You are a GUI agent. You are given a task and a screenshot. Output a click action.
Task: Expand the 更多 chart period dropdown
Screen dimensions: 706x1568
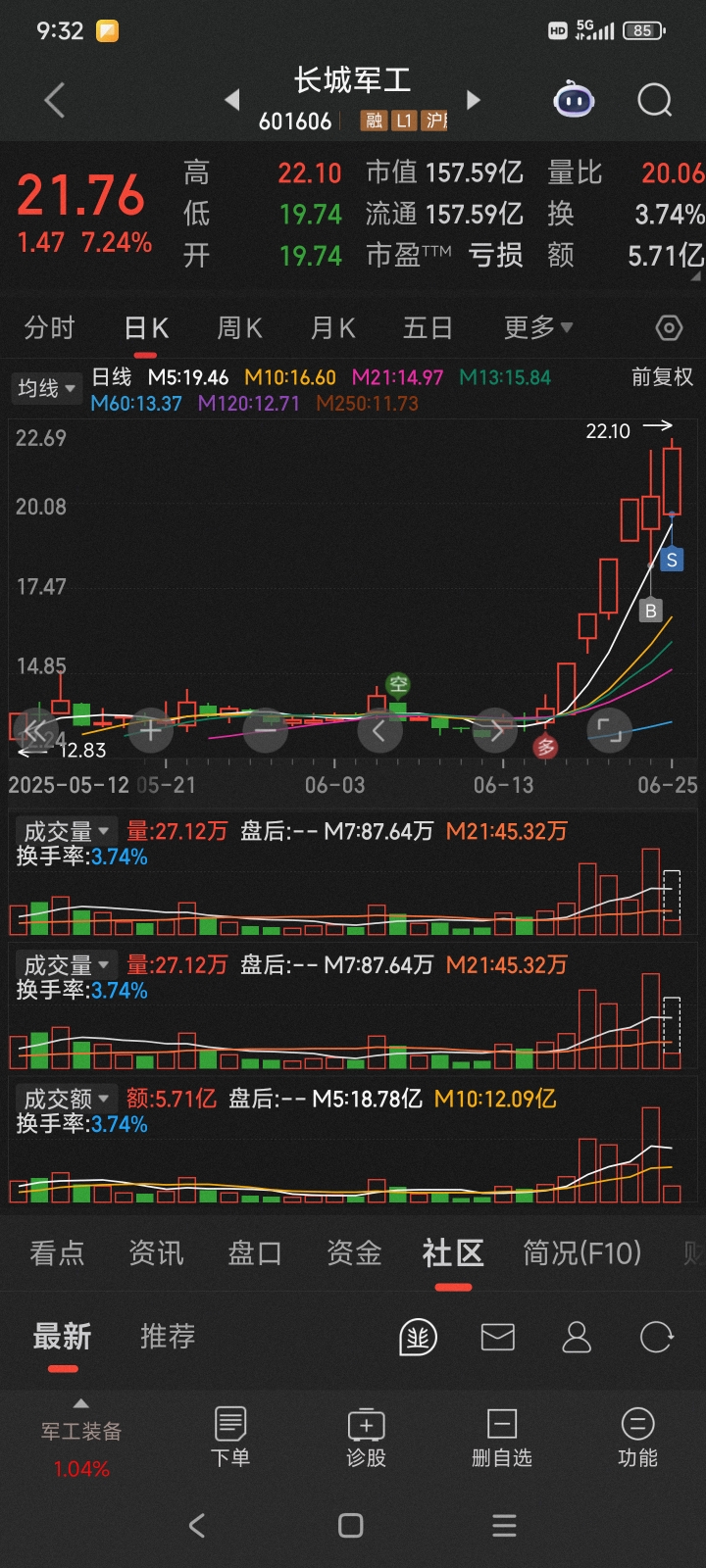pos(537,327)
